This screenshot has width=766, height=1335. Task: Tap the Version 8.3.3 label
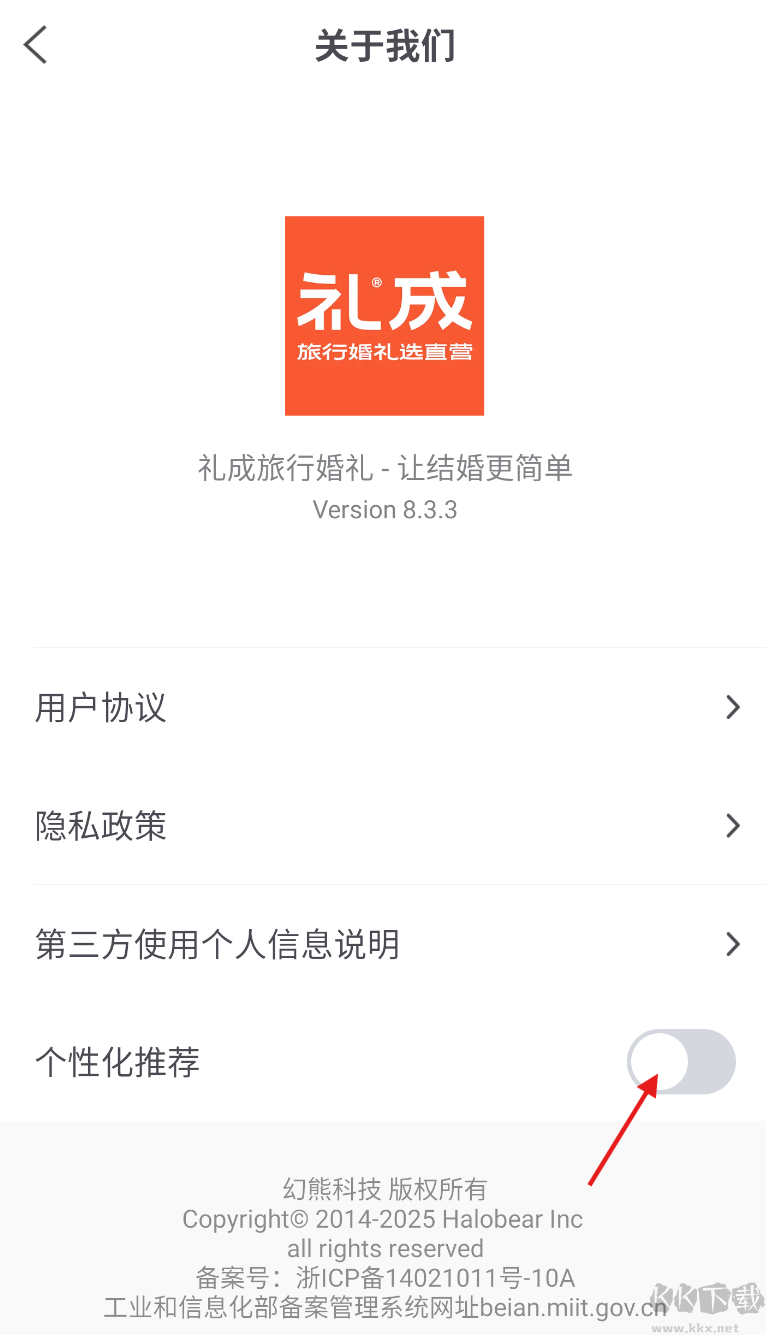point(384,510)
